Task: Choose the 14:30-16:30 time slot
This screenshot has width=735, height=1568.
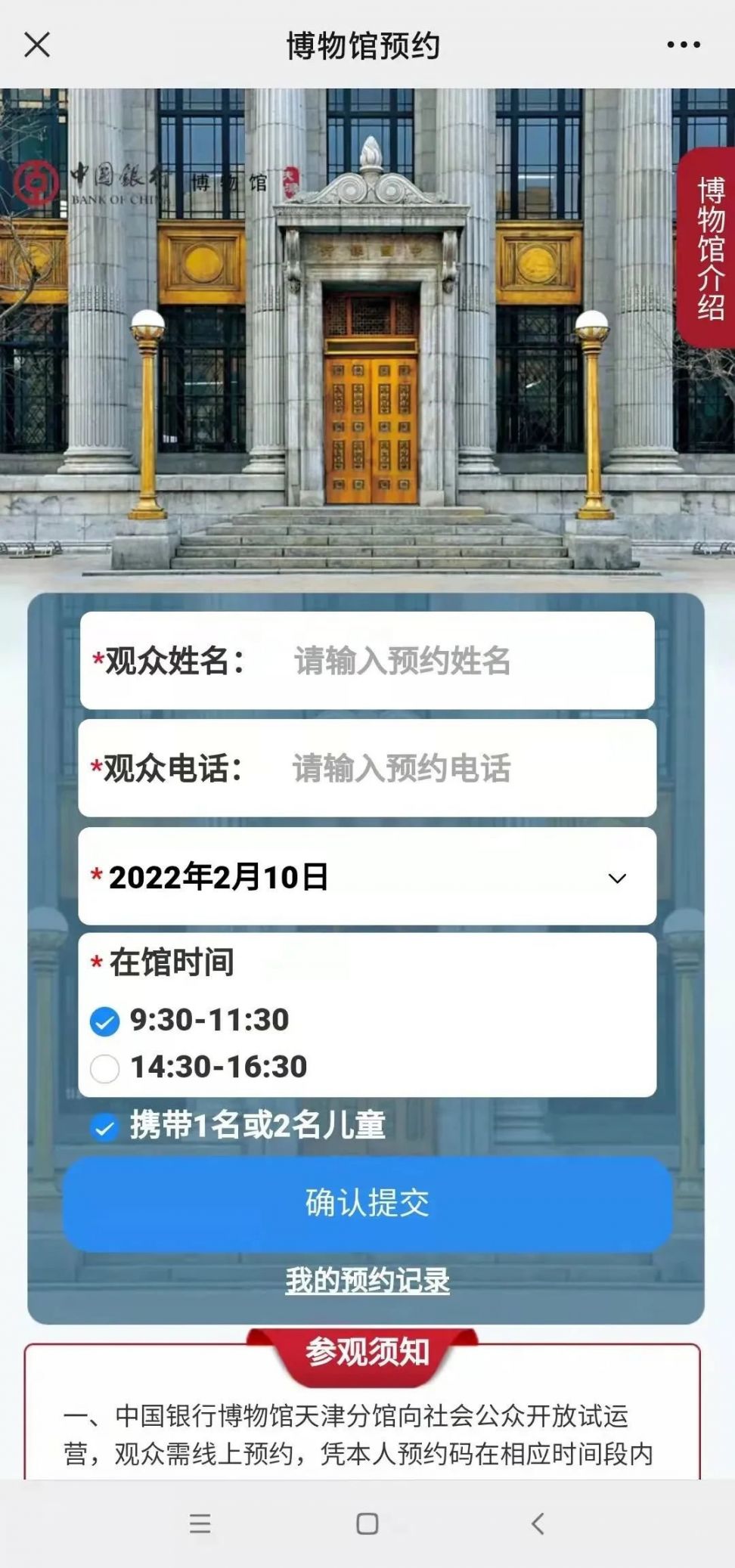Action: 105,1068
